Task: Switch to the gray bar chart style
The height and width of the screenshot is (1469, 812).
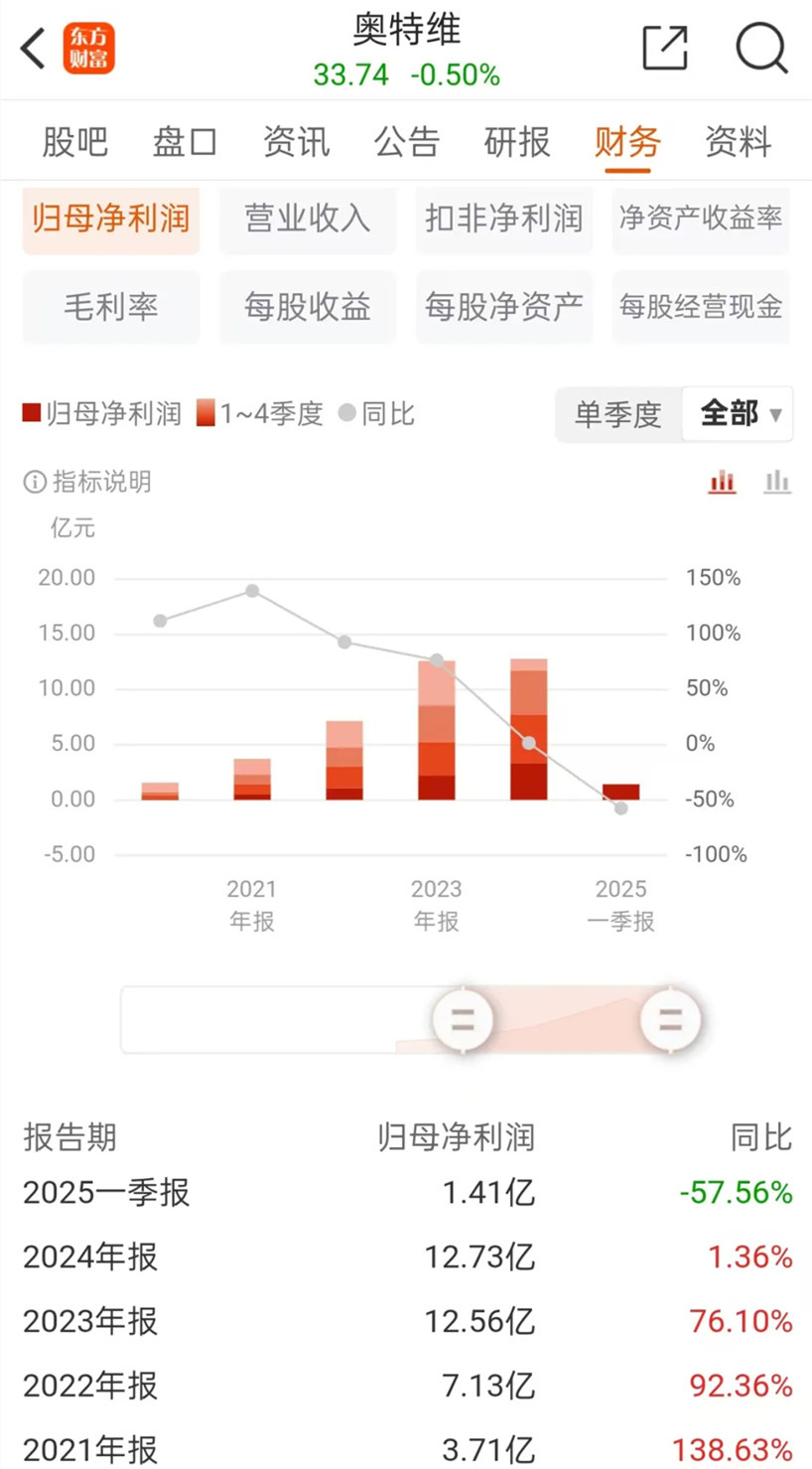Action: [x=777, y=483]
